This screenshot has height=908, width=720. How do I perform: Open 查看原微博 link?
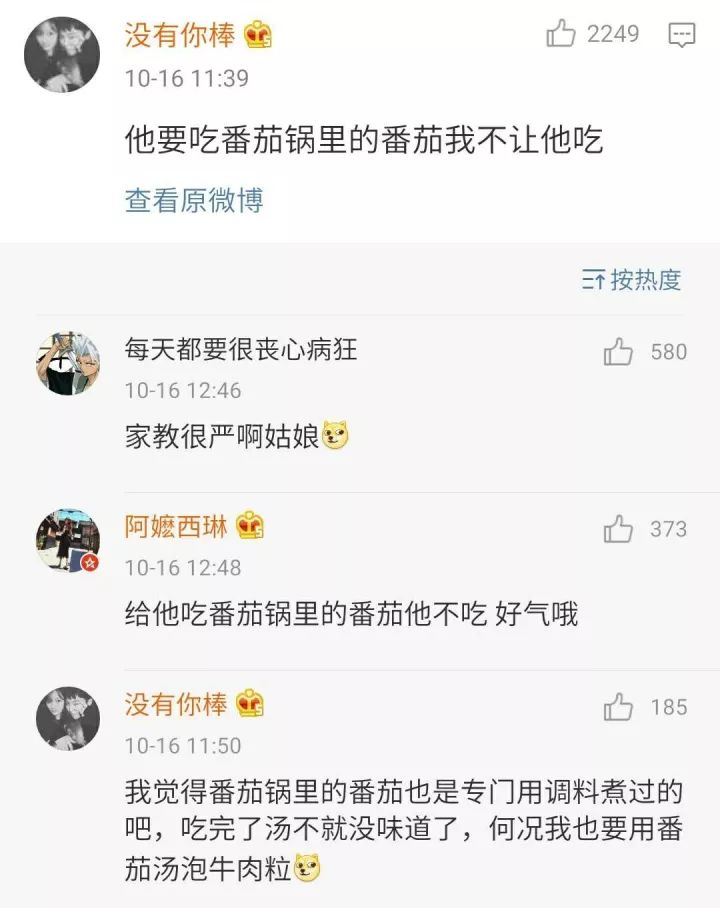[x=194, y=200]
